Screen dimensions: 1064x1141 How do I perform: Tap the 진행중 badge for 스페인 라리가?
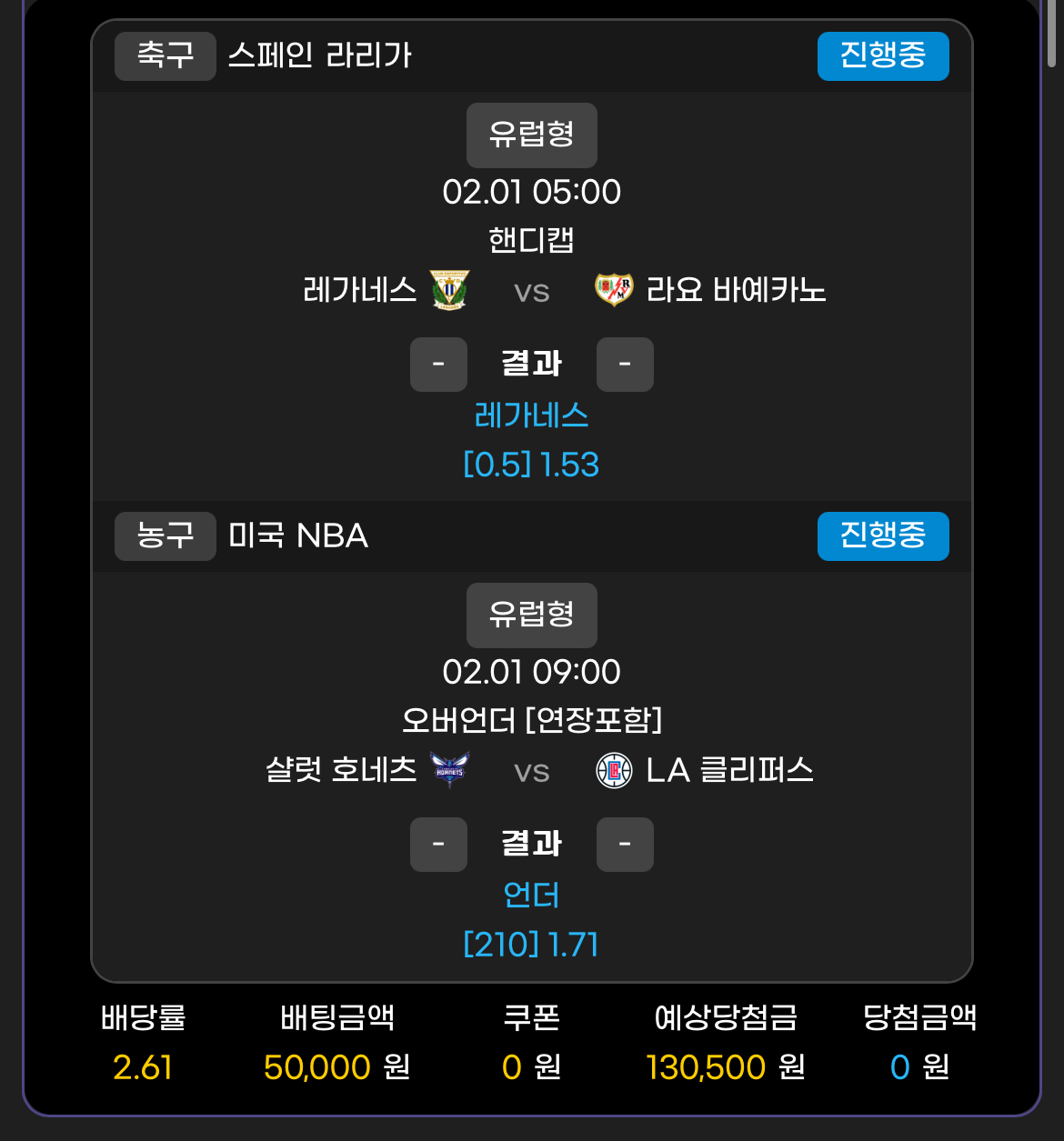tap(882, 55)
